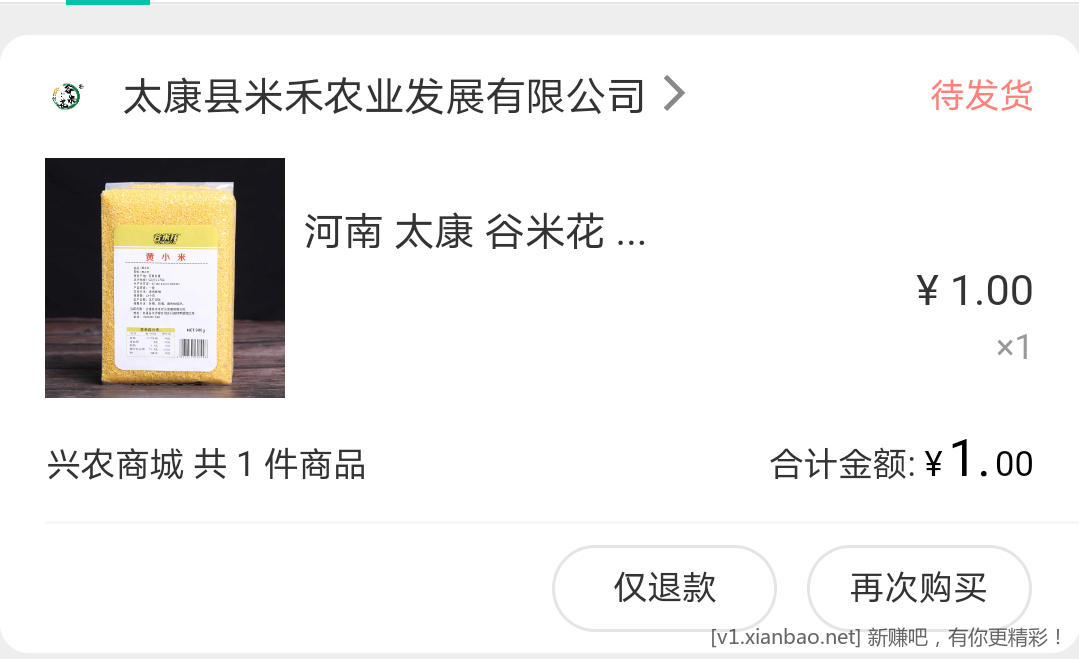Open the 黄小米 product image
This screenshot has width=1079, height=659.
[165, 278]
